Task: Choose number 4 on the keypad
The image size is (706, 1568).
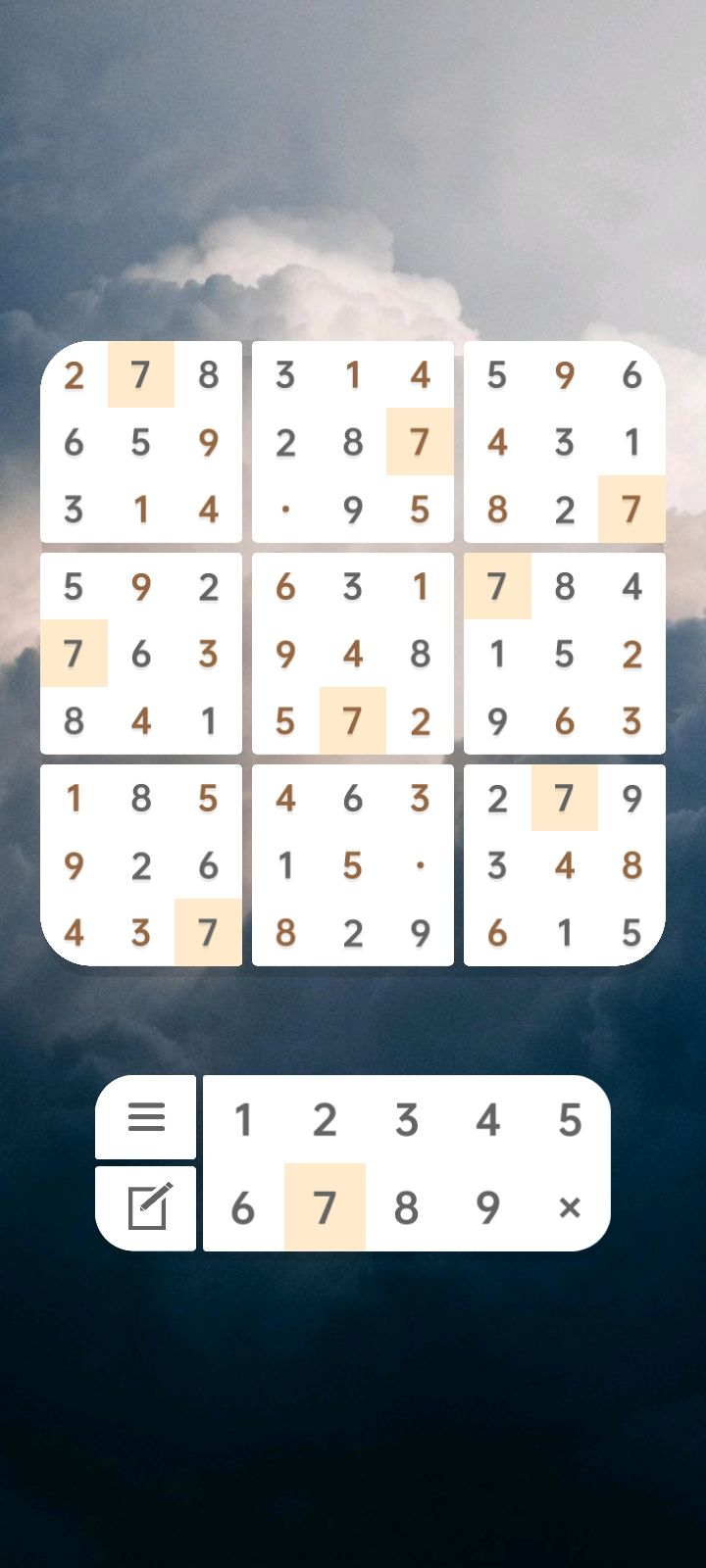Action: 488,1118
